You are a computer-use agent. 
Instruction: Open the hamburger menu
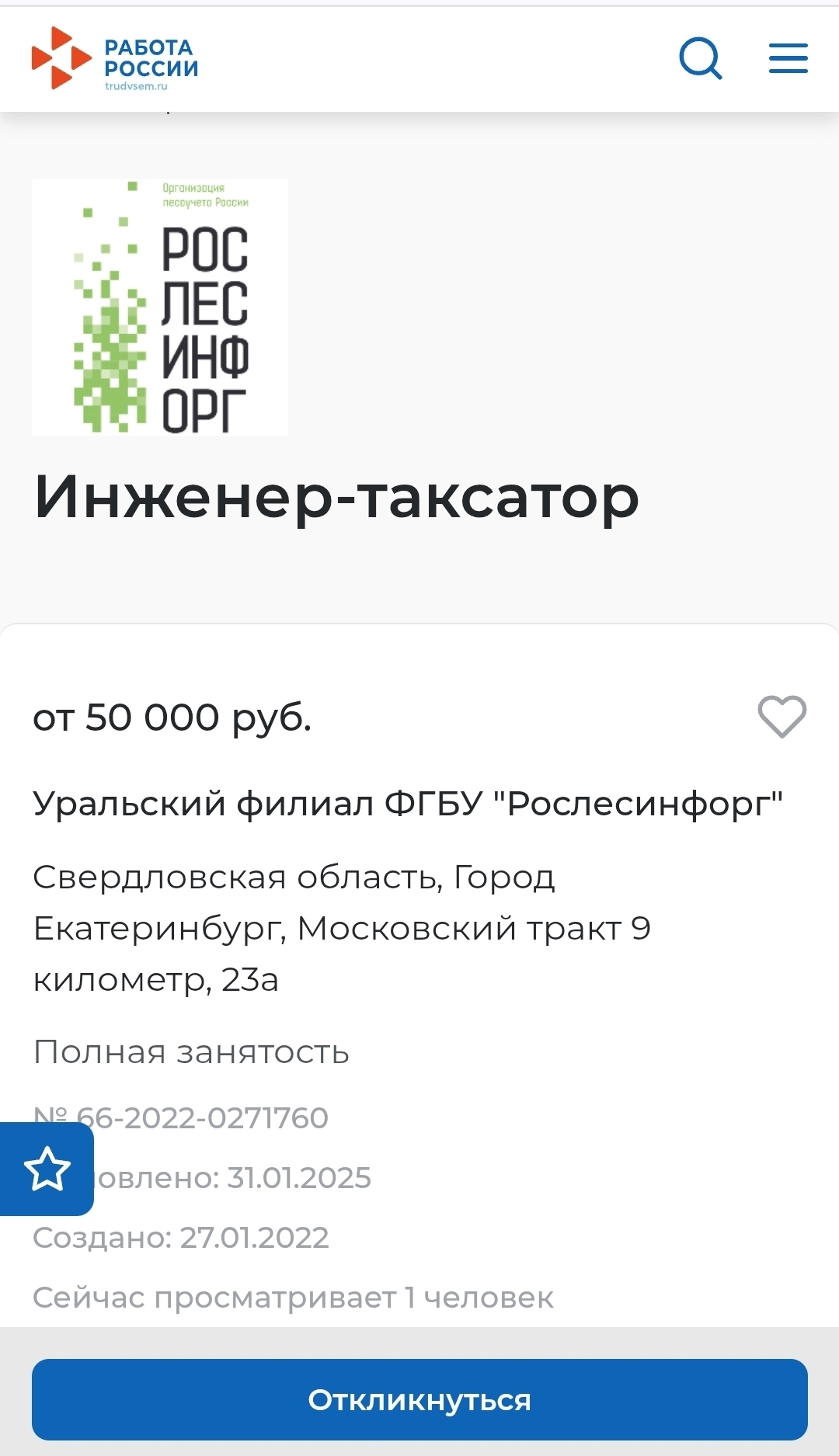tap(788, 58)
